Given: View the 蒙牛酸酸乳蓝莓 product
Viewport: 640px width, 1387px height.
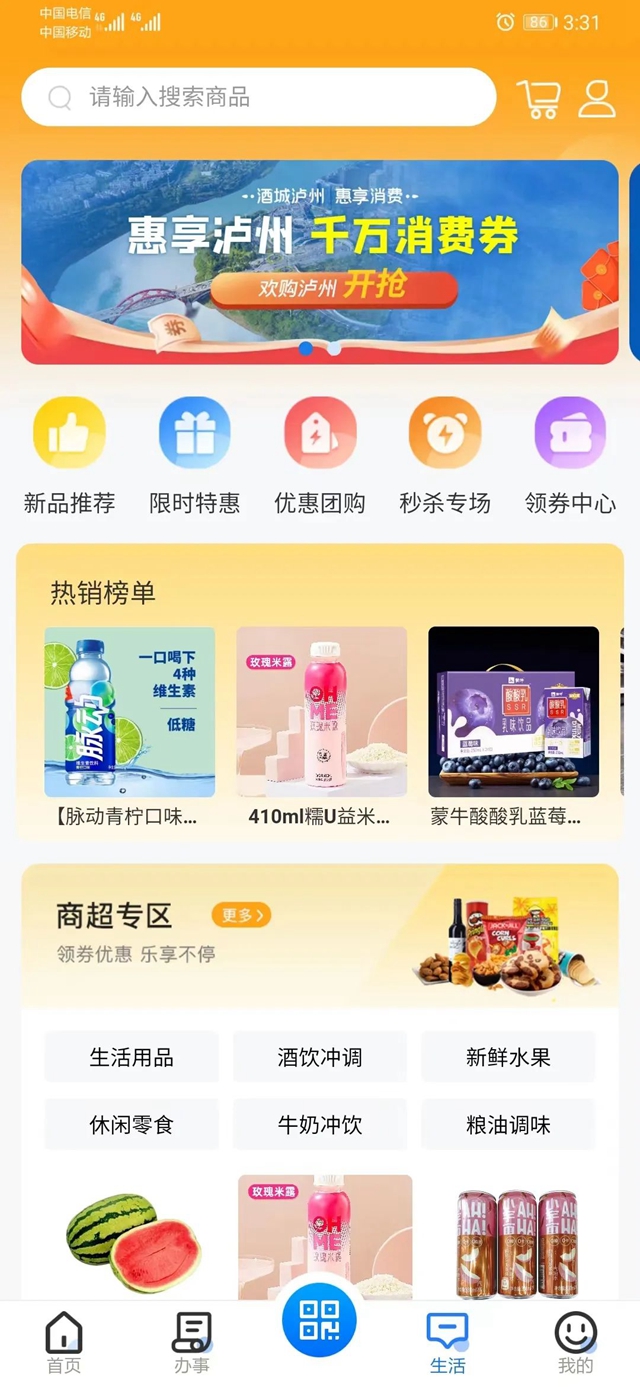Looking at the screenshot, I should [x=513, y=727].
